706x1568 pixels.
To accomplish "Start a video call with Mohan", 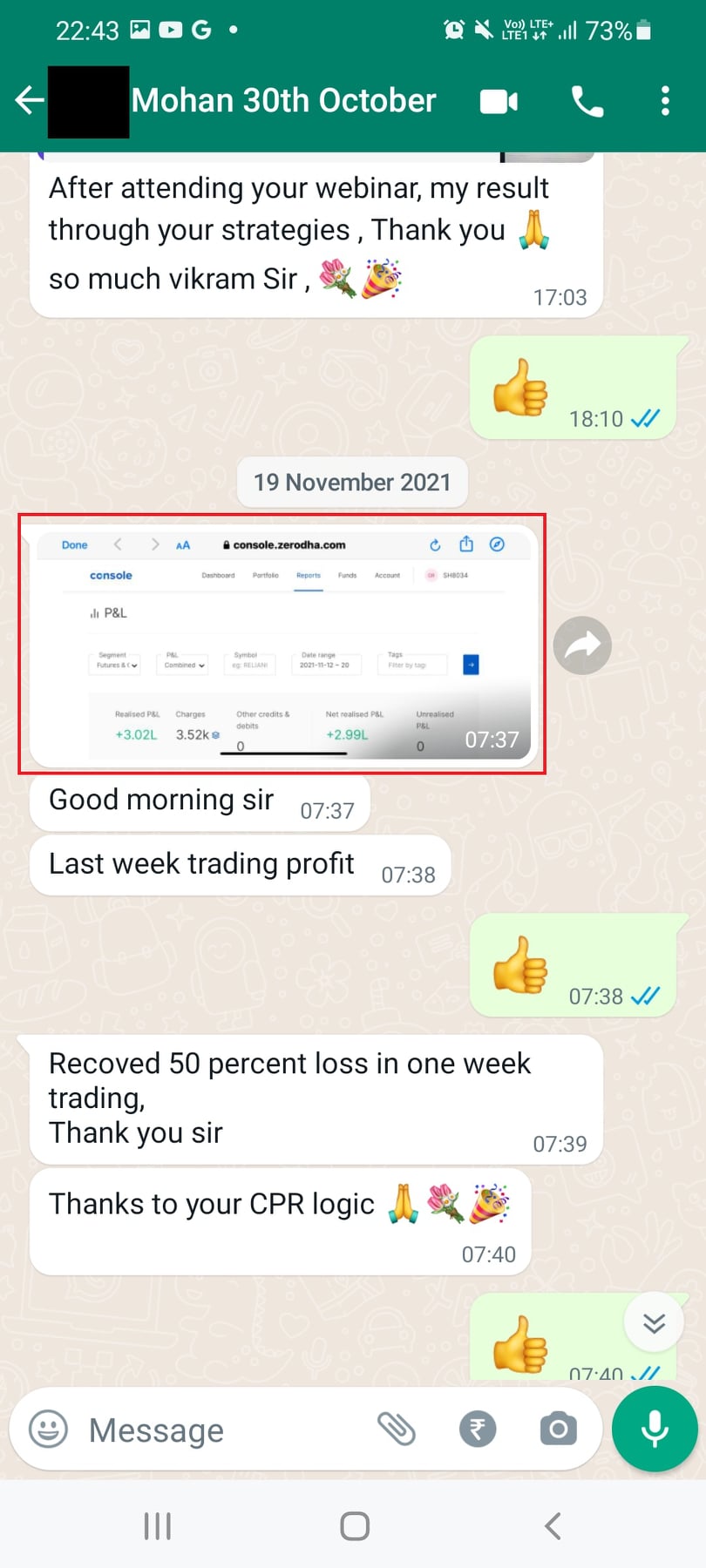I will pos(499,102).
